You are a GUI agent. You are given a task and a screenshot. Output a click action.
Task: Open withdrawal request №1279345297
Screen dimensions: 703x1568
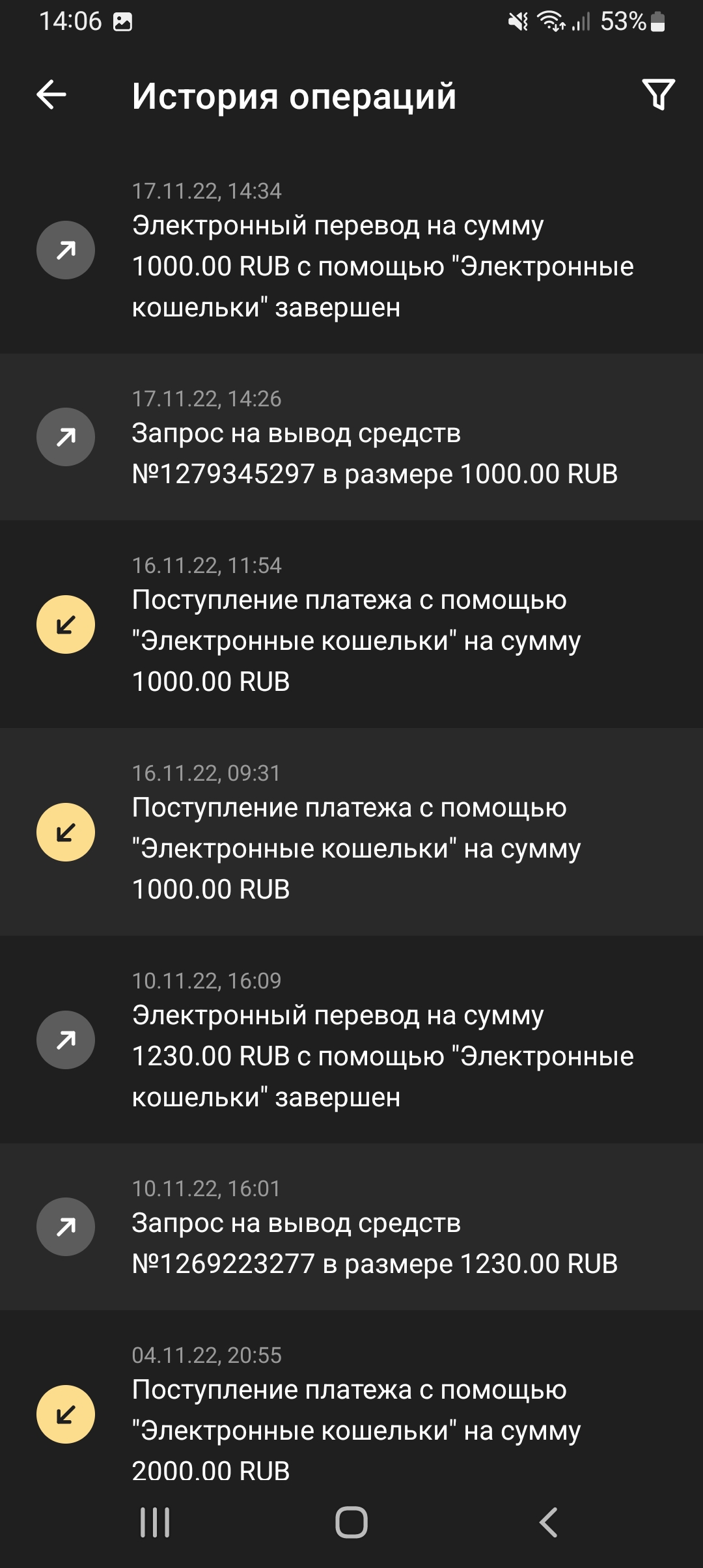tap(351, 438)
